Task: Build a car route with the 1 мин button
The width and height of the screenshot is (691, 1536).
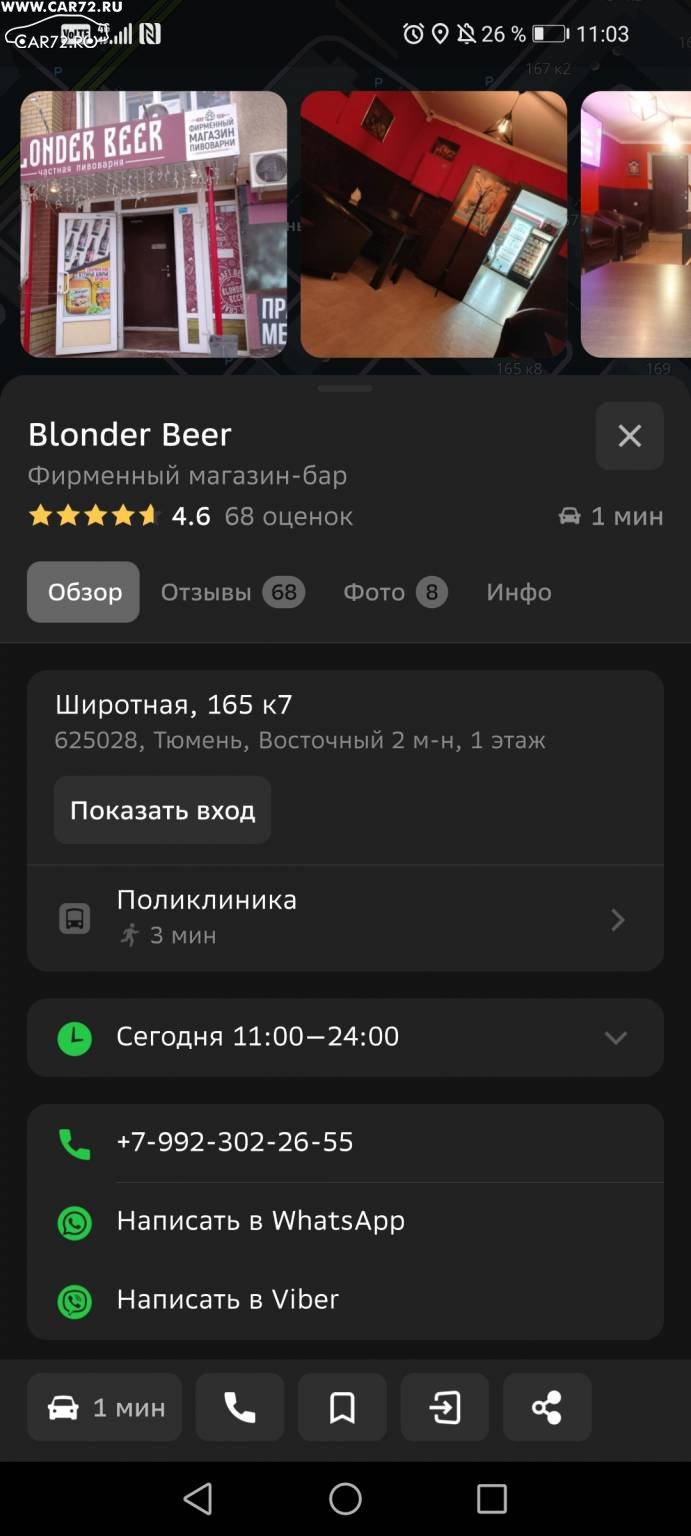Action: click(105, 1408)
